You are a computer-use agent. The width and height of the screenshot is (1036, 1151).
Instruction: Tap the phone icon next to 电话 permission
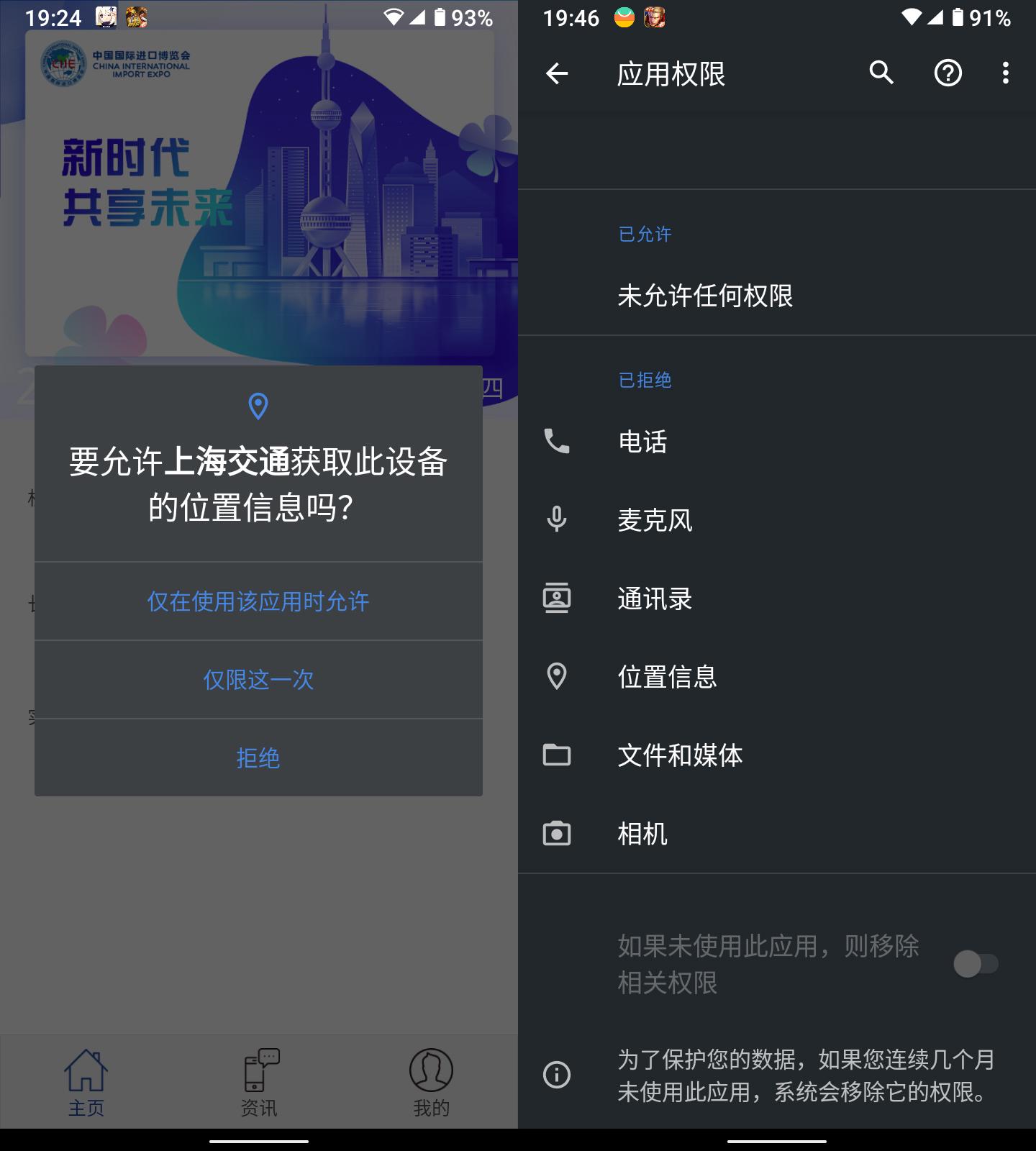[557, 442]
